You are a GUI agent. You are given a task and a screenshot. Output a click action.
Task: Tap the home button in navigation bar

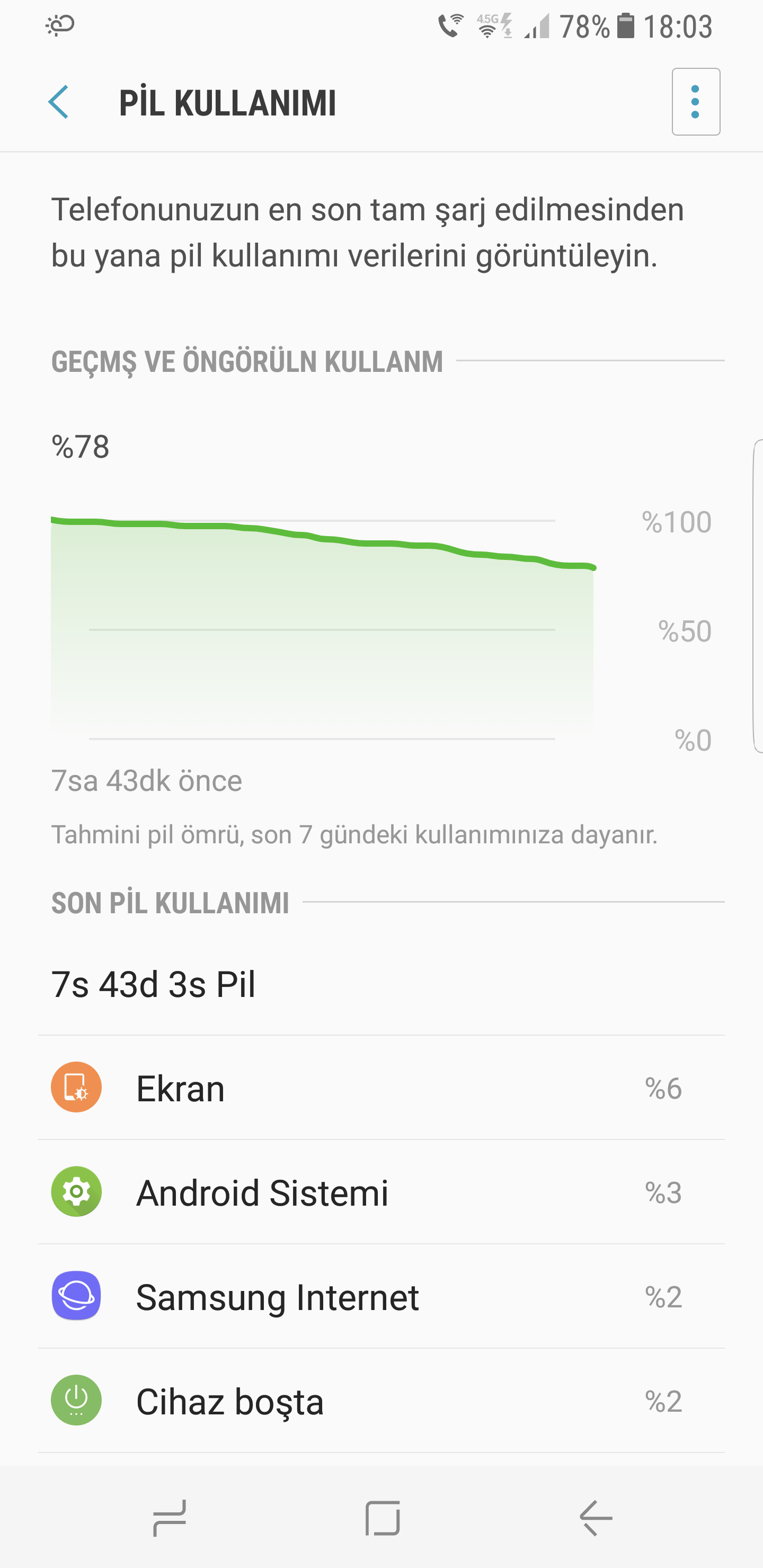pos(383,1518)
